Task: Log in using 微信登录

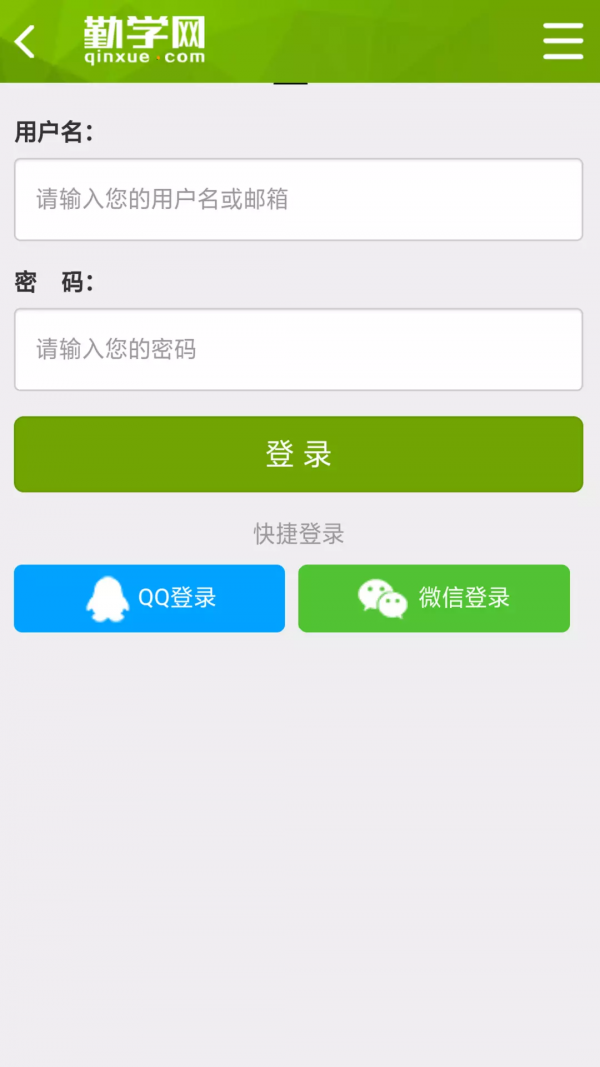Action: pos(434,598)
